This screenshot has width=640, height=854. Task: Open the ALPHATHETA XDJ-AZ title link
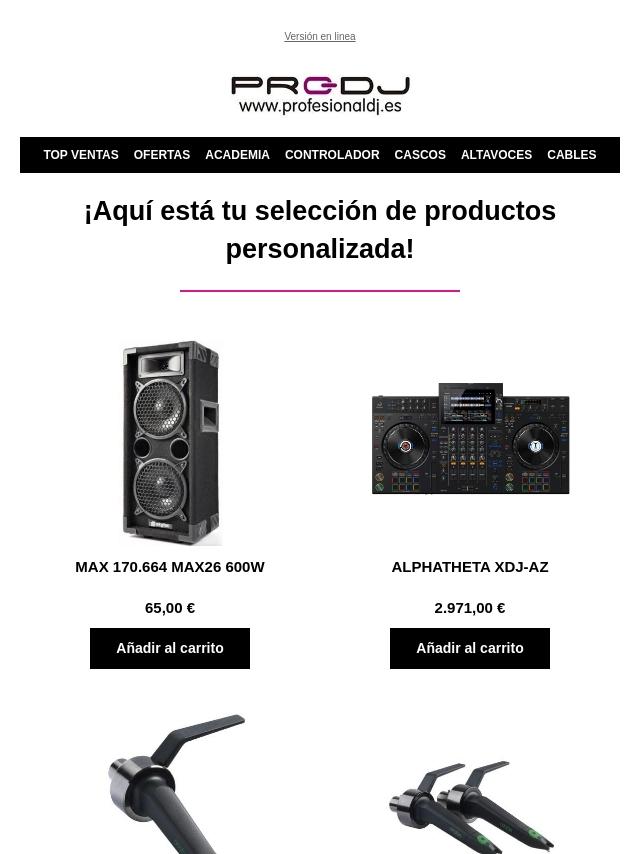tap(470, 567)
